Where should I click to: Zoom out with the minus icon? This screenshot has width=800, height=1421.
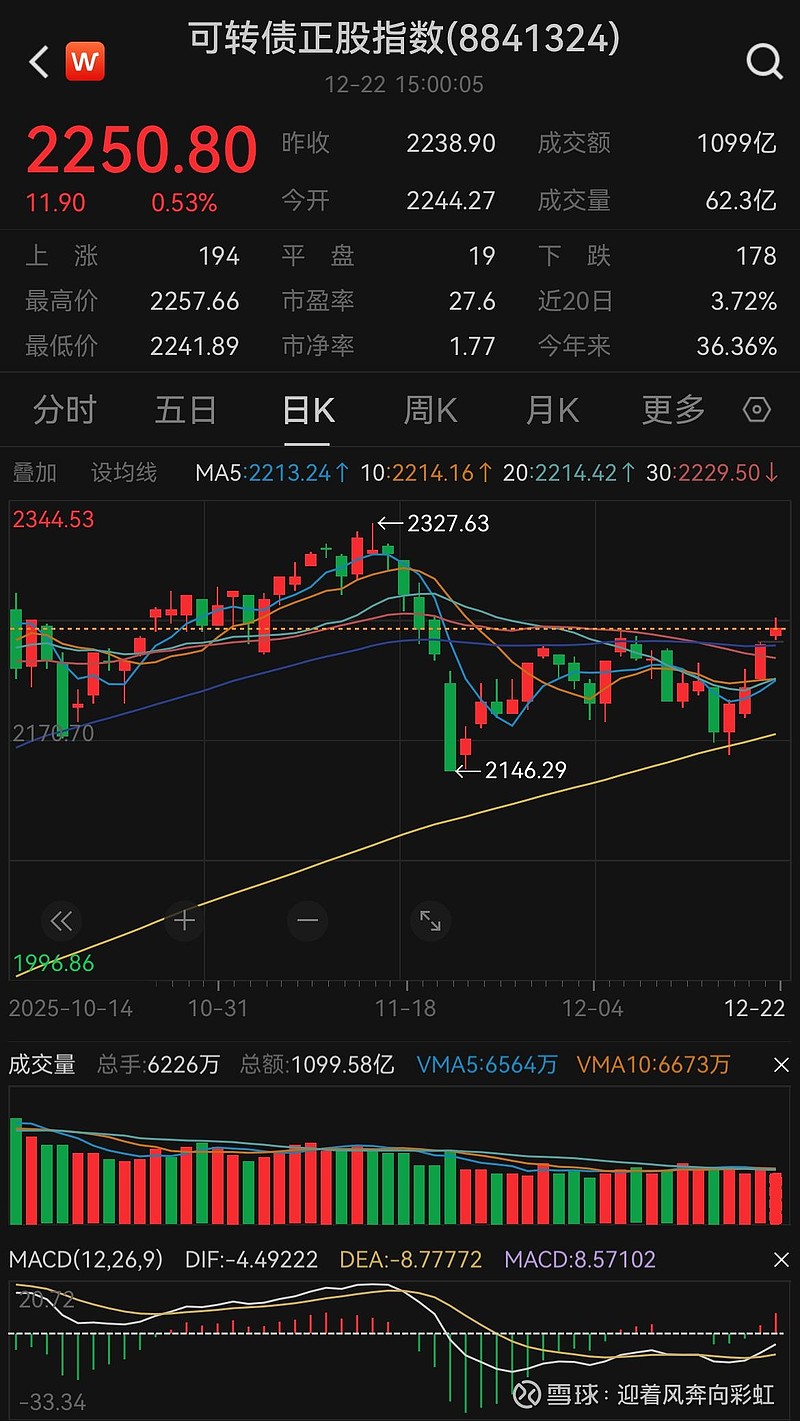[307, 921]
